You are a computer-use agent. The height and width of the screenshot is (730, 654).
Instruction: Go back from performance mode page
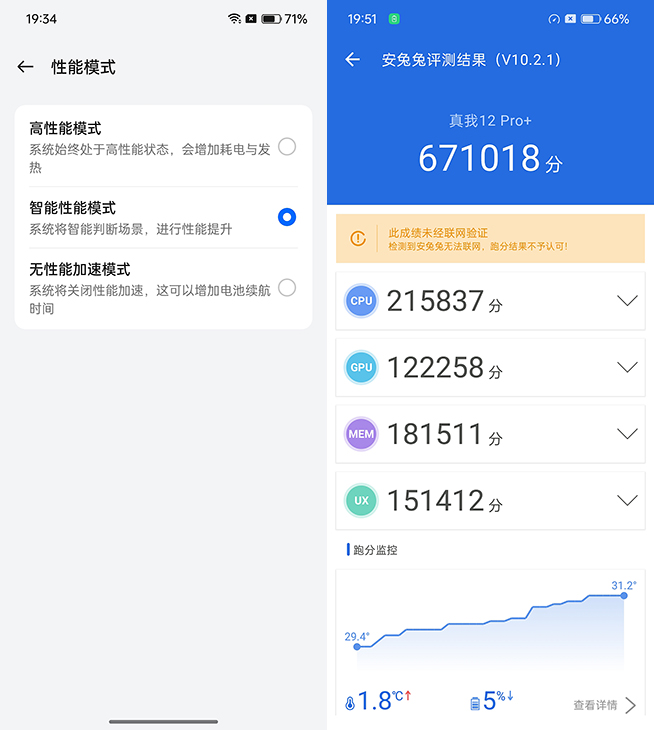[25, 67]
